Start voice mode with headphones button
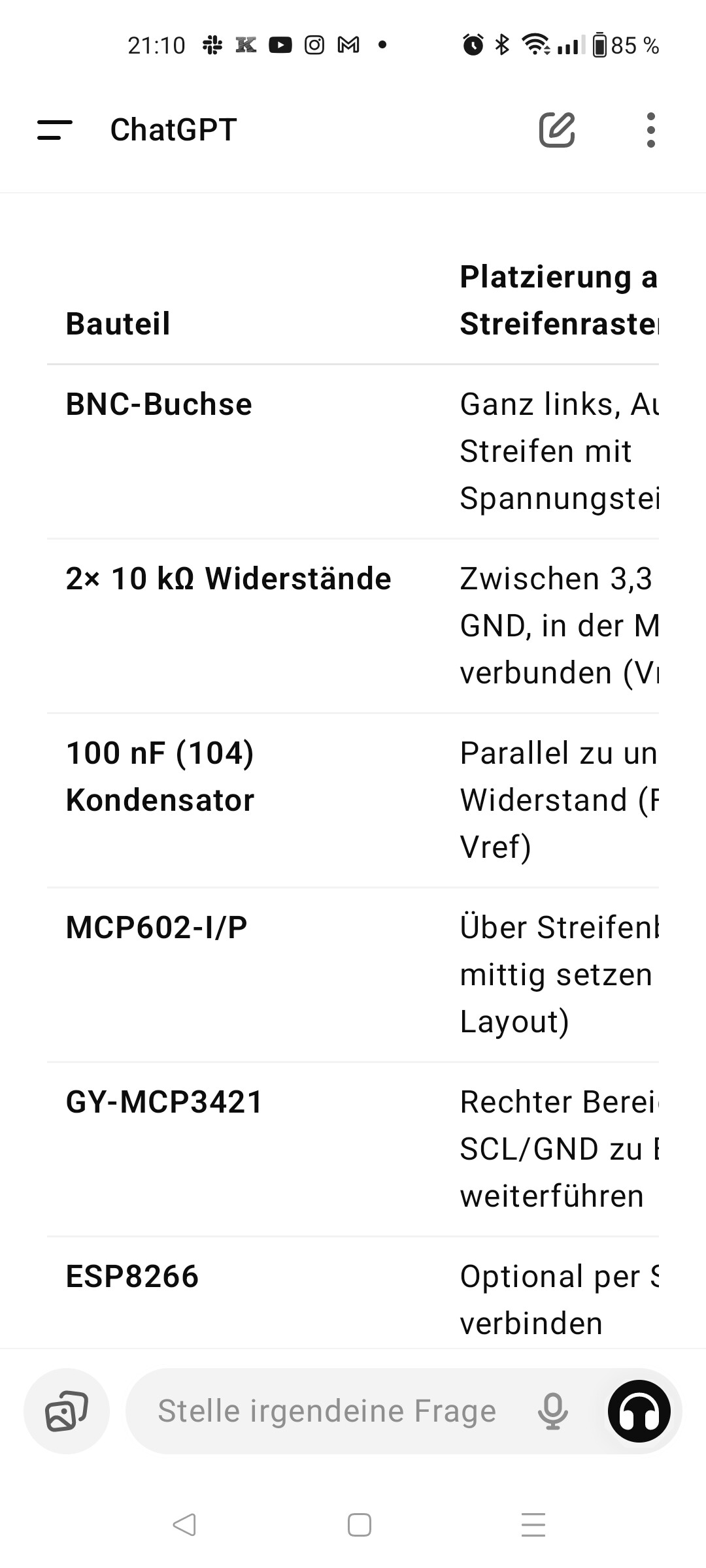This screenshot has width=706, height=1568. tap(639, 1411)
